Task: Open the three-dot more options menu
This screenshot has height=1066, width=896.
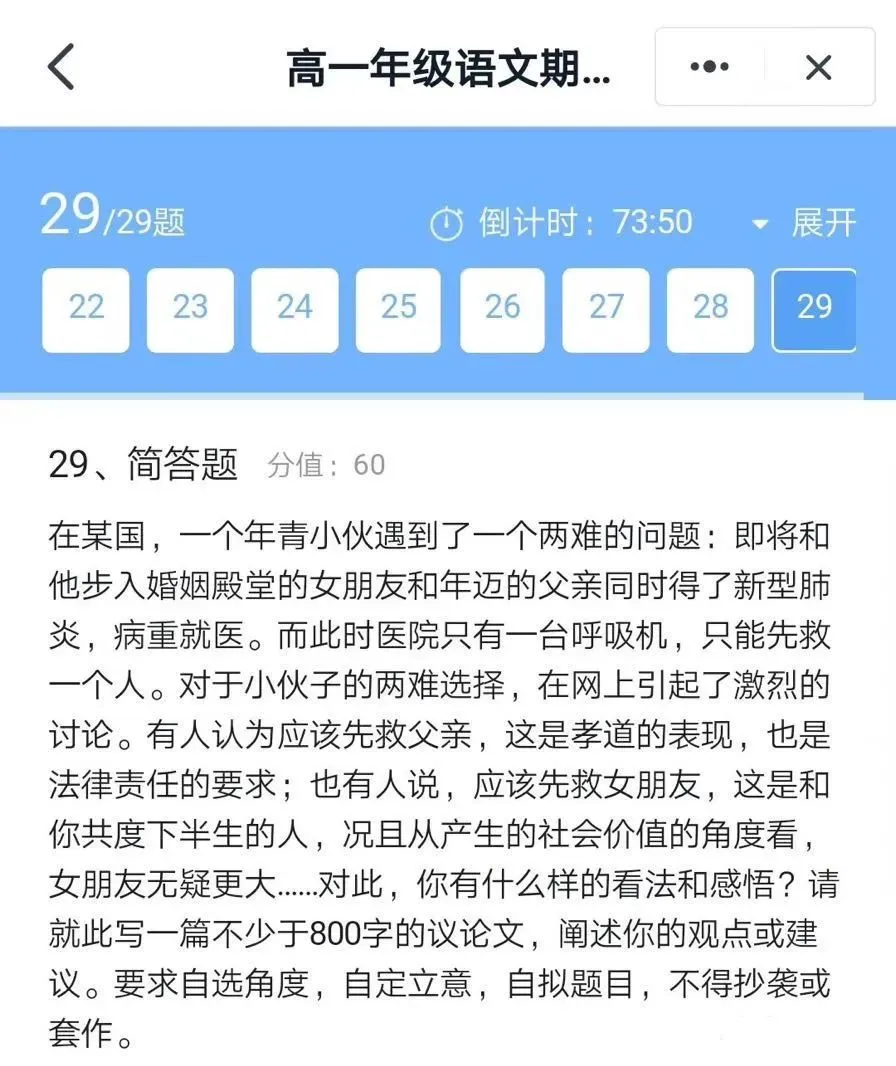Action: (x=710, y=67)
